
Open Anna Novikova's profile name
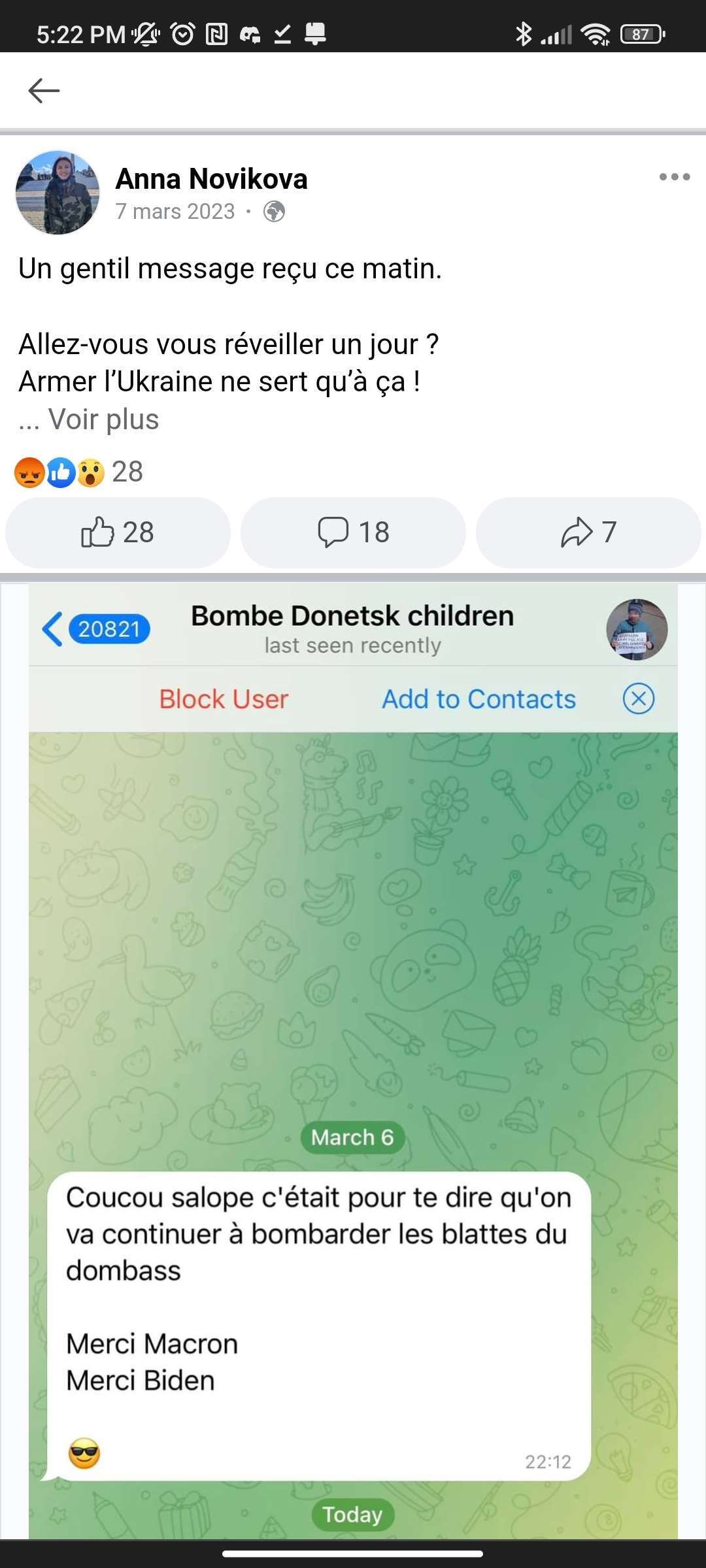pos(211,178)
